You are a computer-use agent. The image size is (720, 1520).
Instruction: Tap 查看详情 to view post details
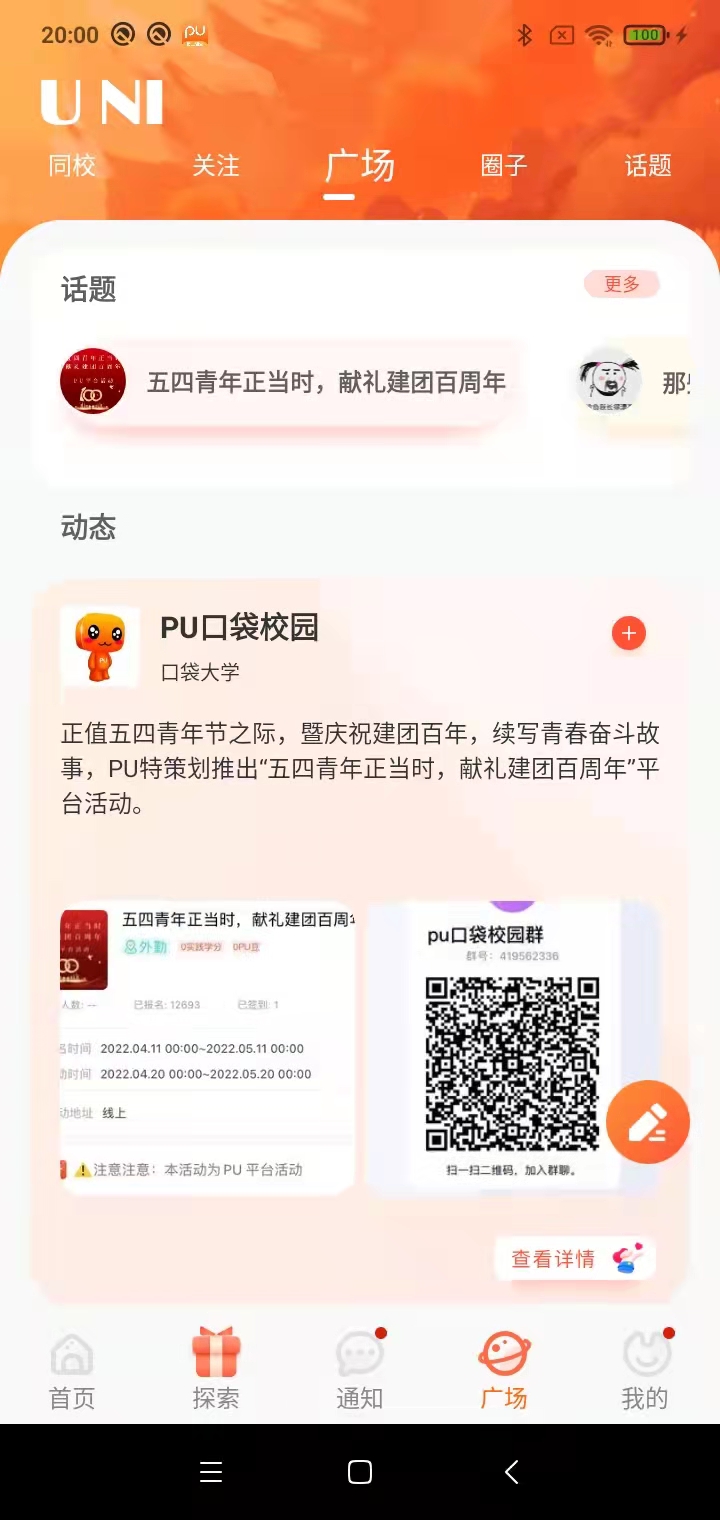click(x=575, y=1259)
